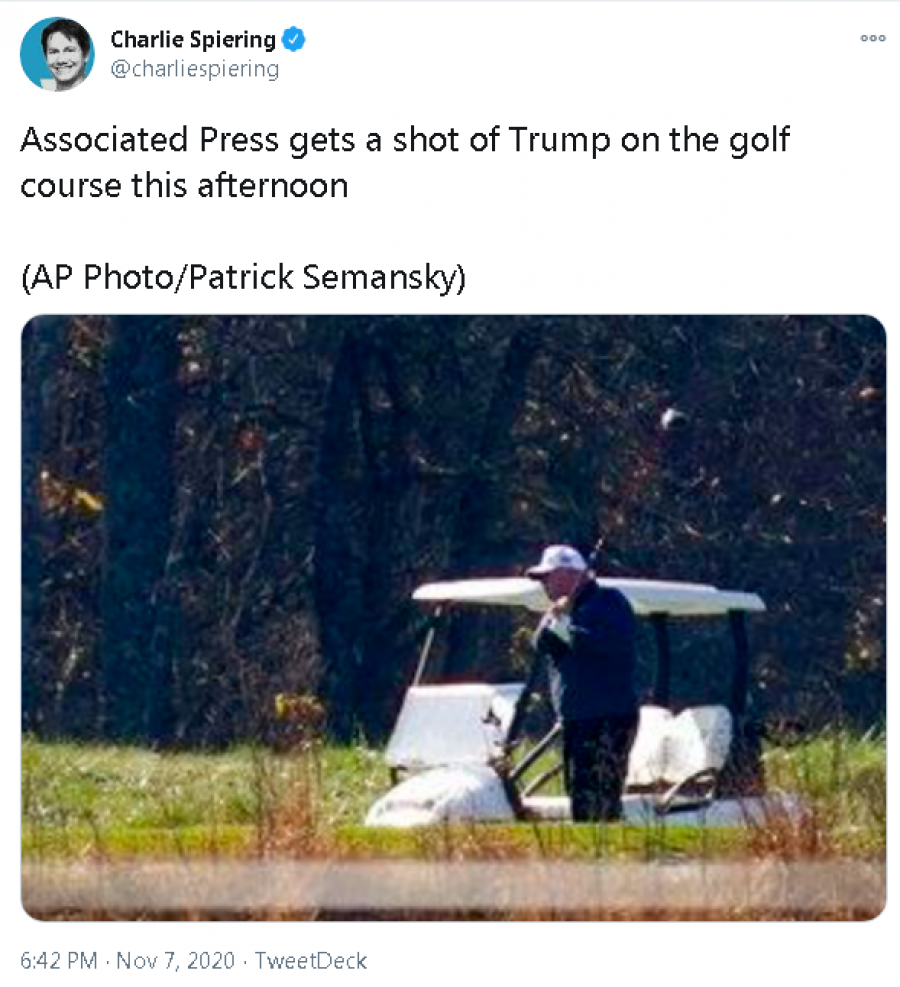The height and width of the screenshot is (987, 900).
Task: Open the attached golf course photo
Action: pos(453,617)
